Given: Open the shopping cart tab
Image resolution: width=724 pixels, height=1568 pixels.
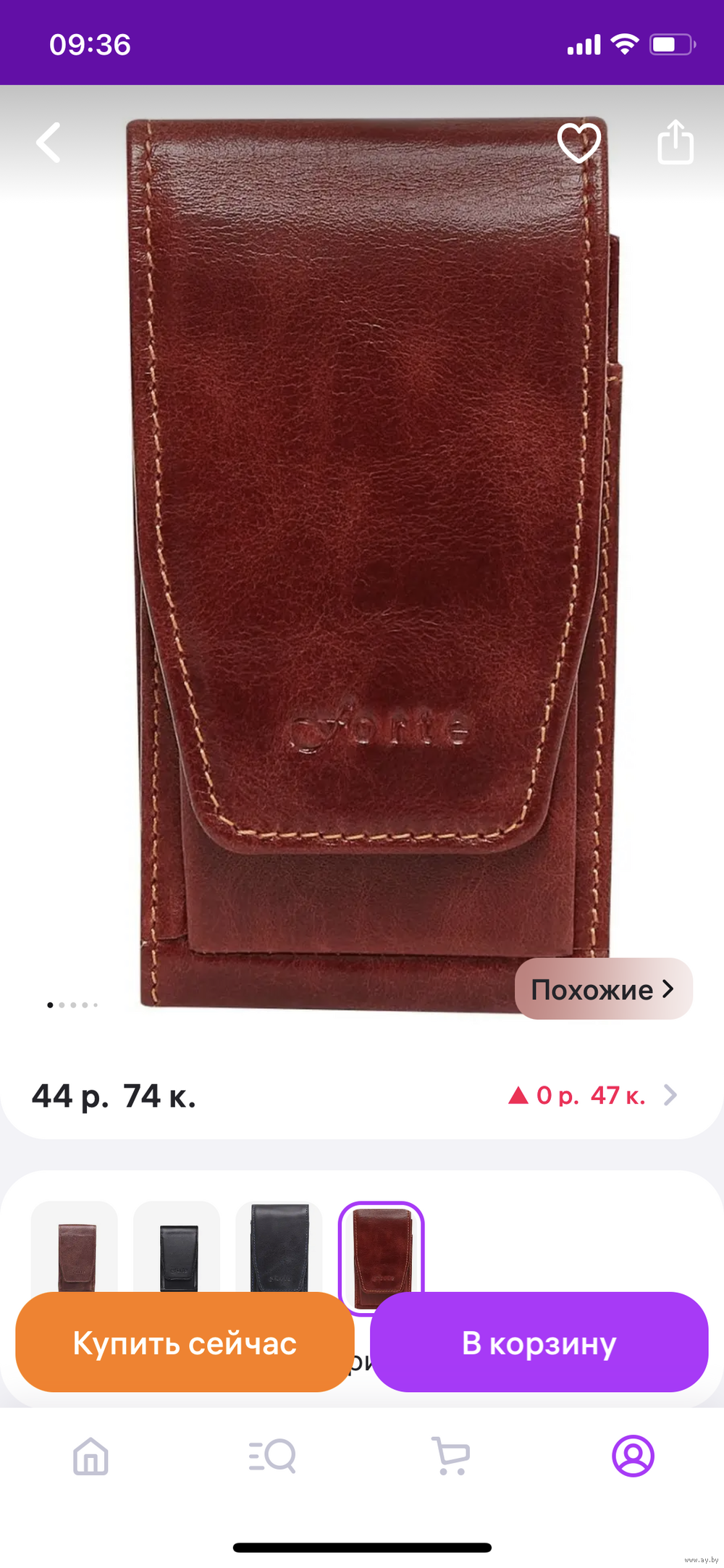Looking at the screenshot, I should coord(451,1456).
